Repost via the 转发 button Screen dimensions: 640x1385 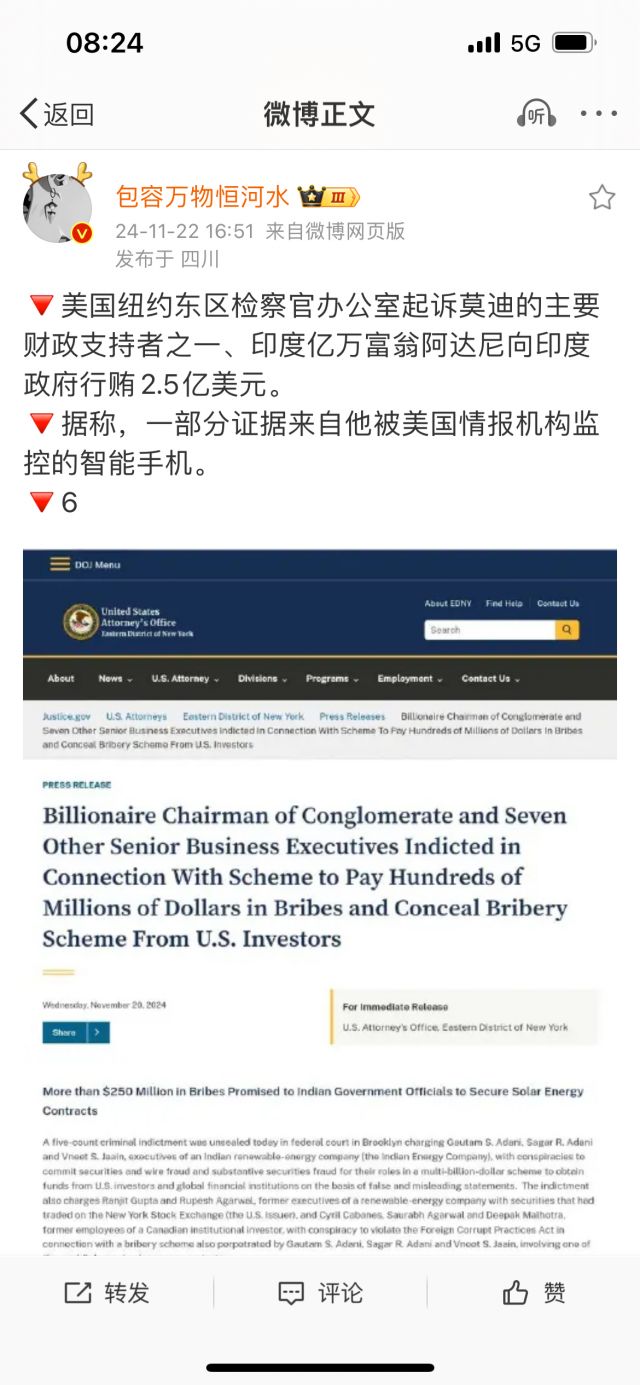[x=107, y=1293]
